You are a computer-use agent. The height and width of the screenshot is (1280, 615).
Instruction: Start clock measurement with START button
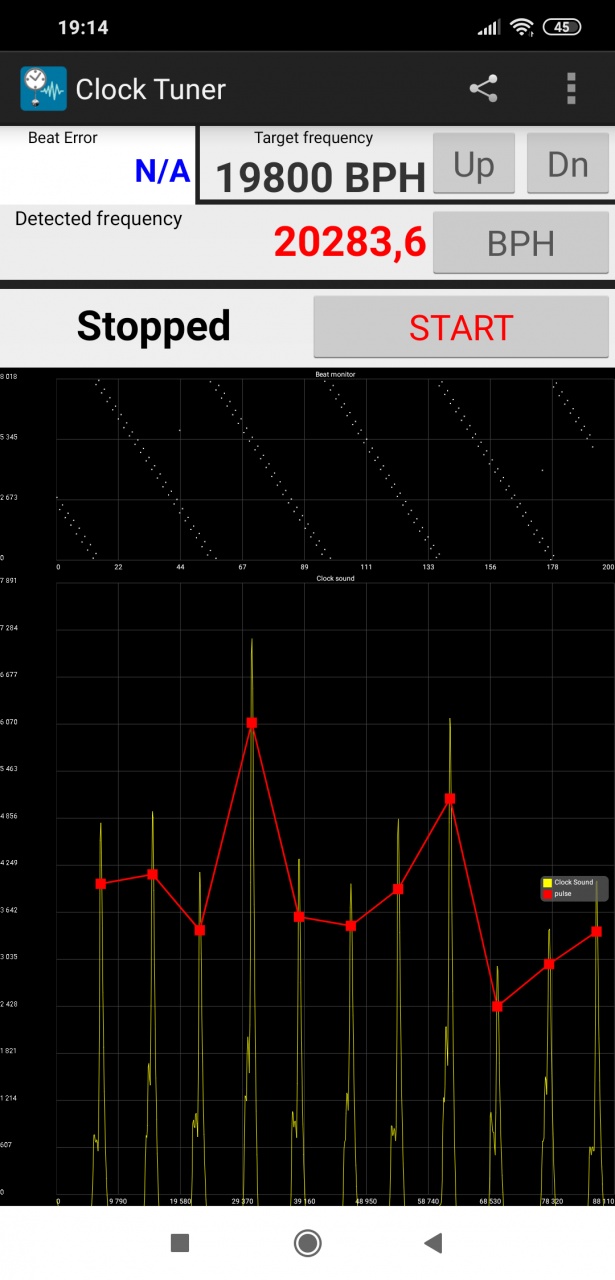[x=461, y=327]
